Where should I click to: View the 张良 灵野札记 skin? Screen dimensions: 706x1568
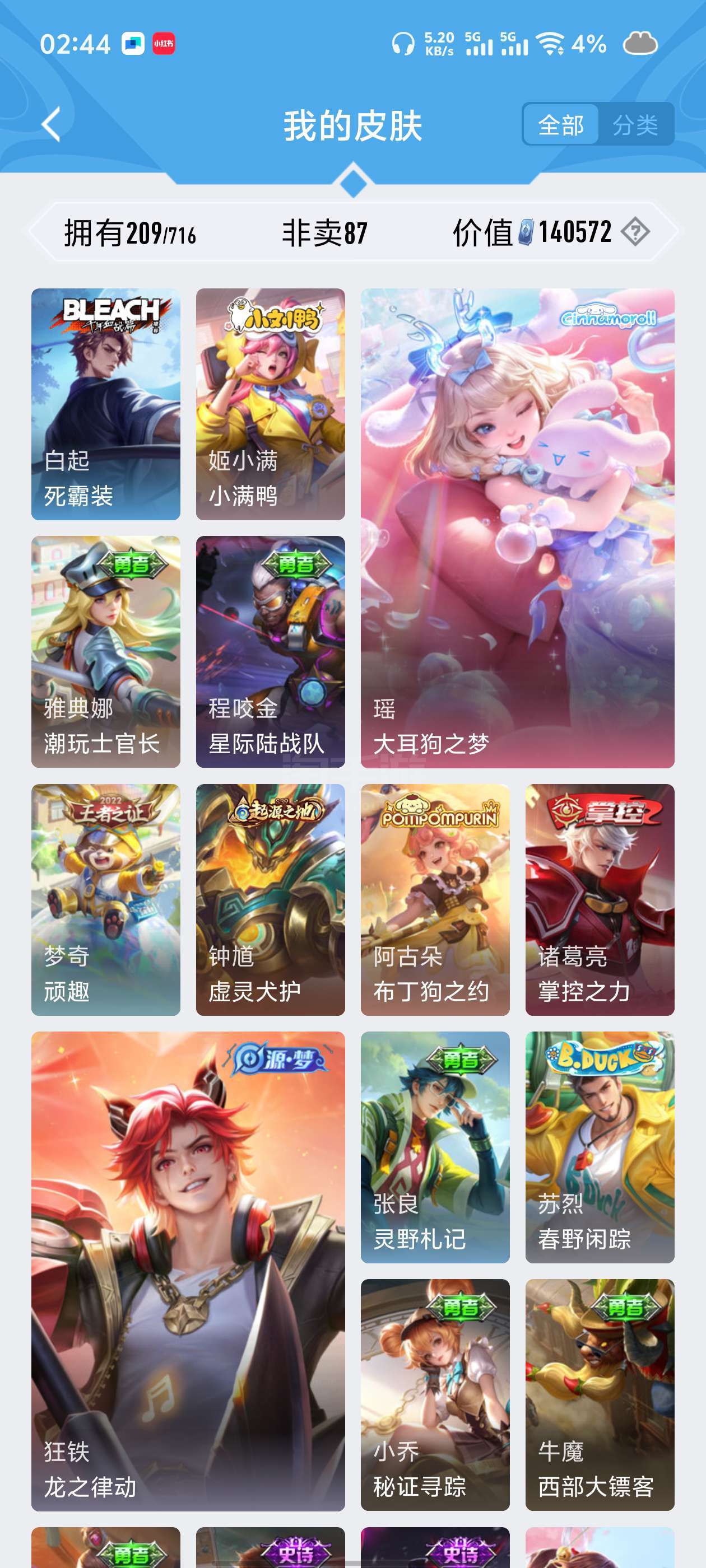coord(435,1147)
